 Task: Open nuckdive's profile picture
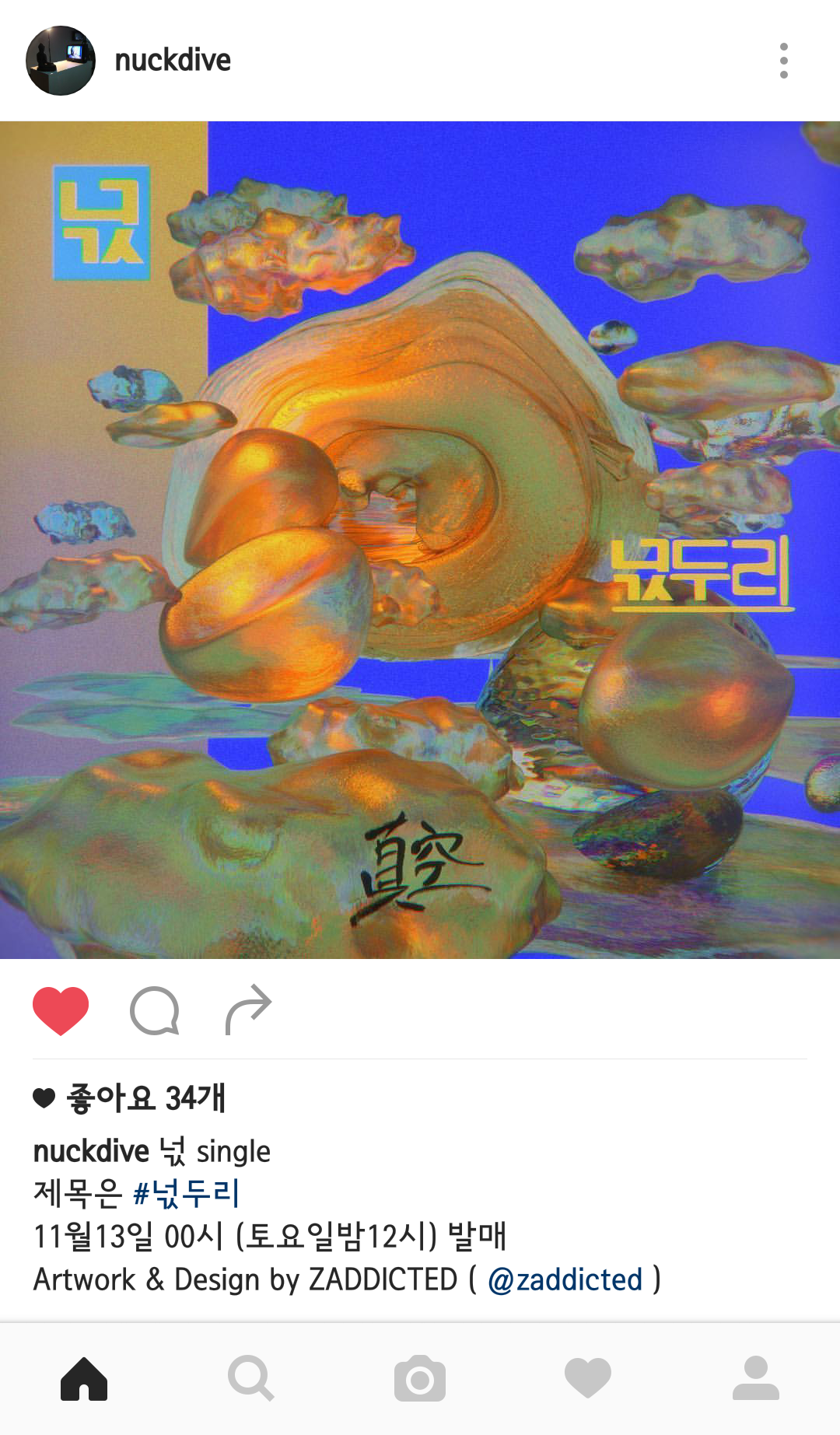point(61,61)
